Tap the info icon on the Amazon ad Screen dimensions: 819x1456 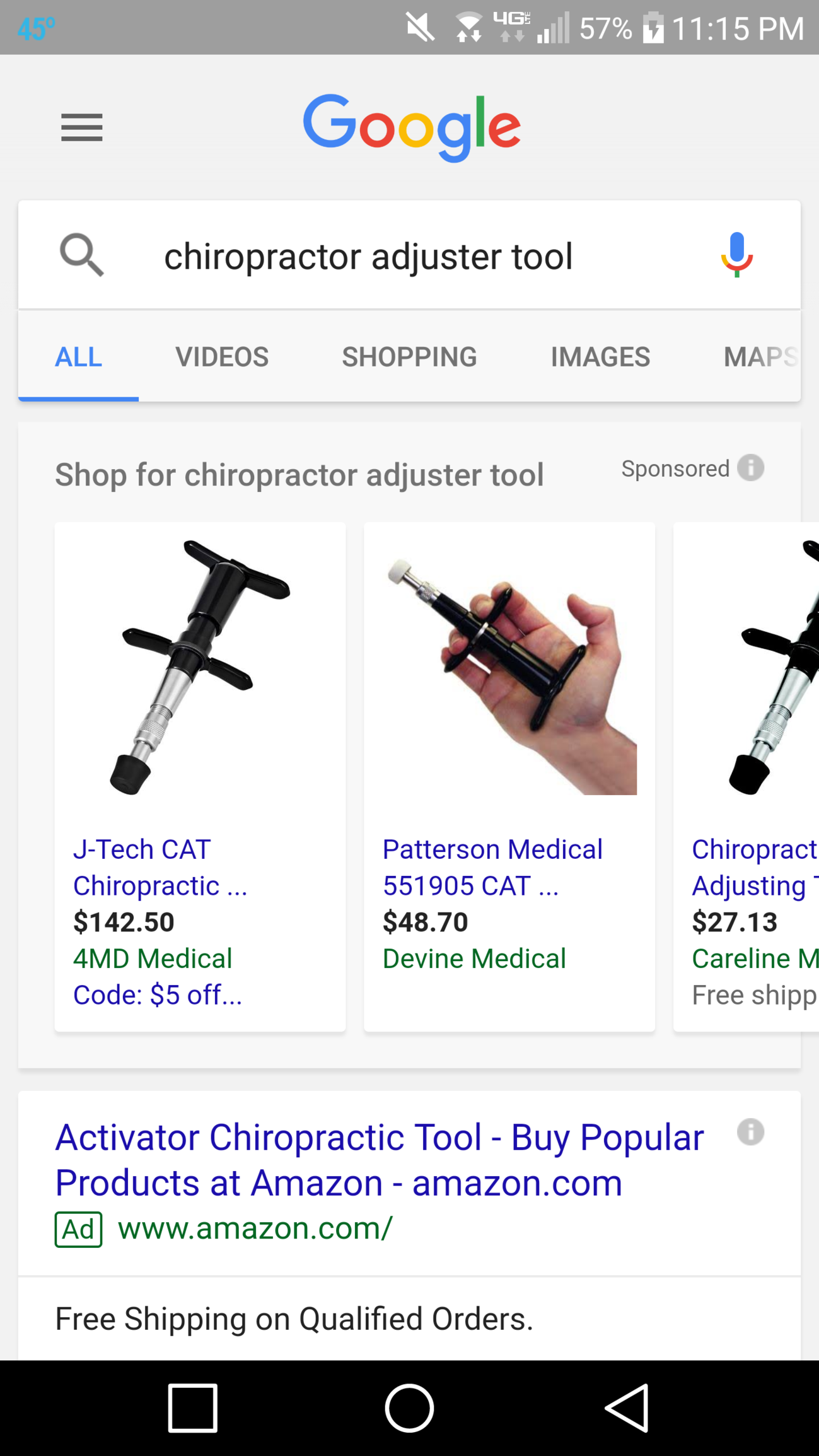[x=750, y=1132]
